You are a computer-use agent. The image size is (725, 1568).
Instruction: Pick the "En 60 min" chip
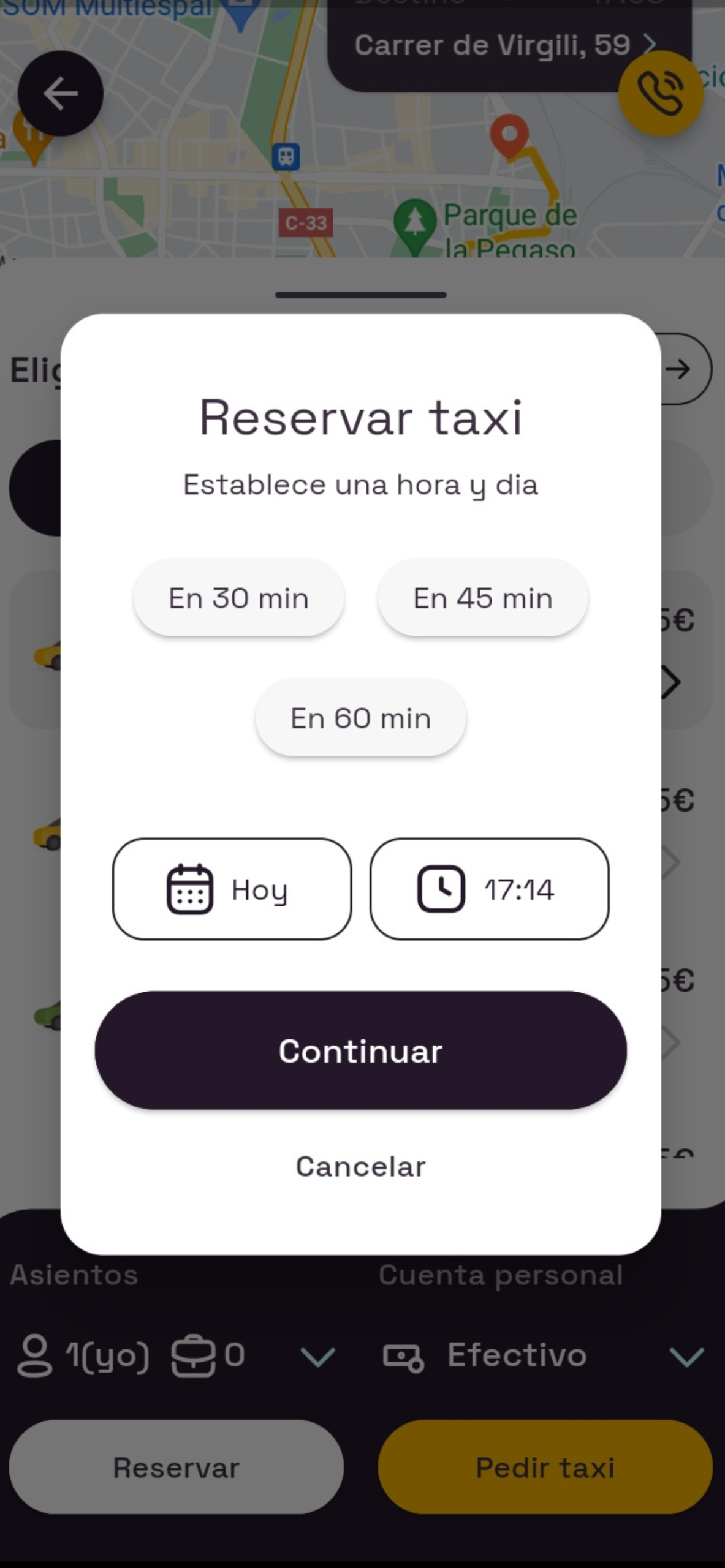[360, 718]
